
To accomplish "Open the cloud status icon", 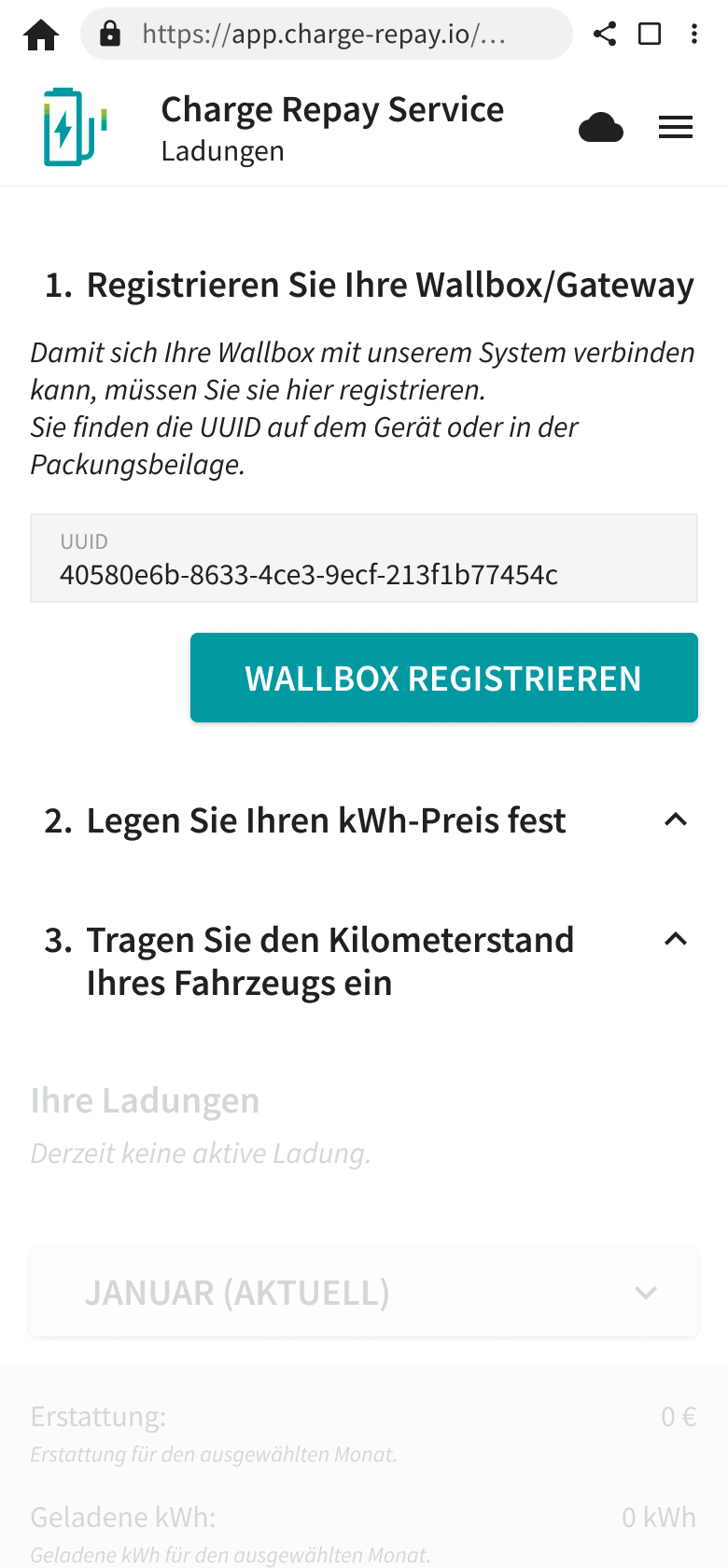I will coord(601,127).
